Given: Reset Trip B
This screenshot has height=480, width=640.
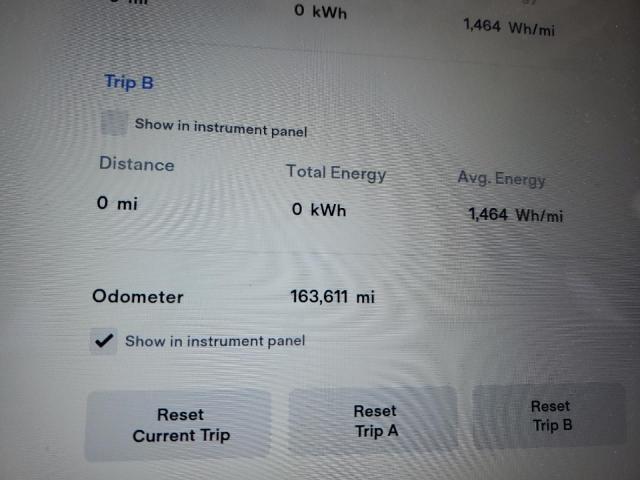Looking at the screenshot, I should coord(551,415).
